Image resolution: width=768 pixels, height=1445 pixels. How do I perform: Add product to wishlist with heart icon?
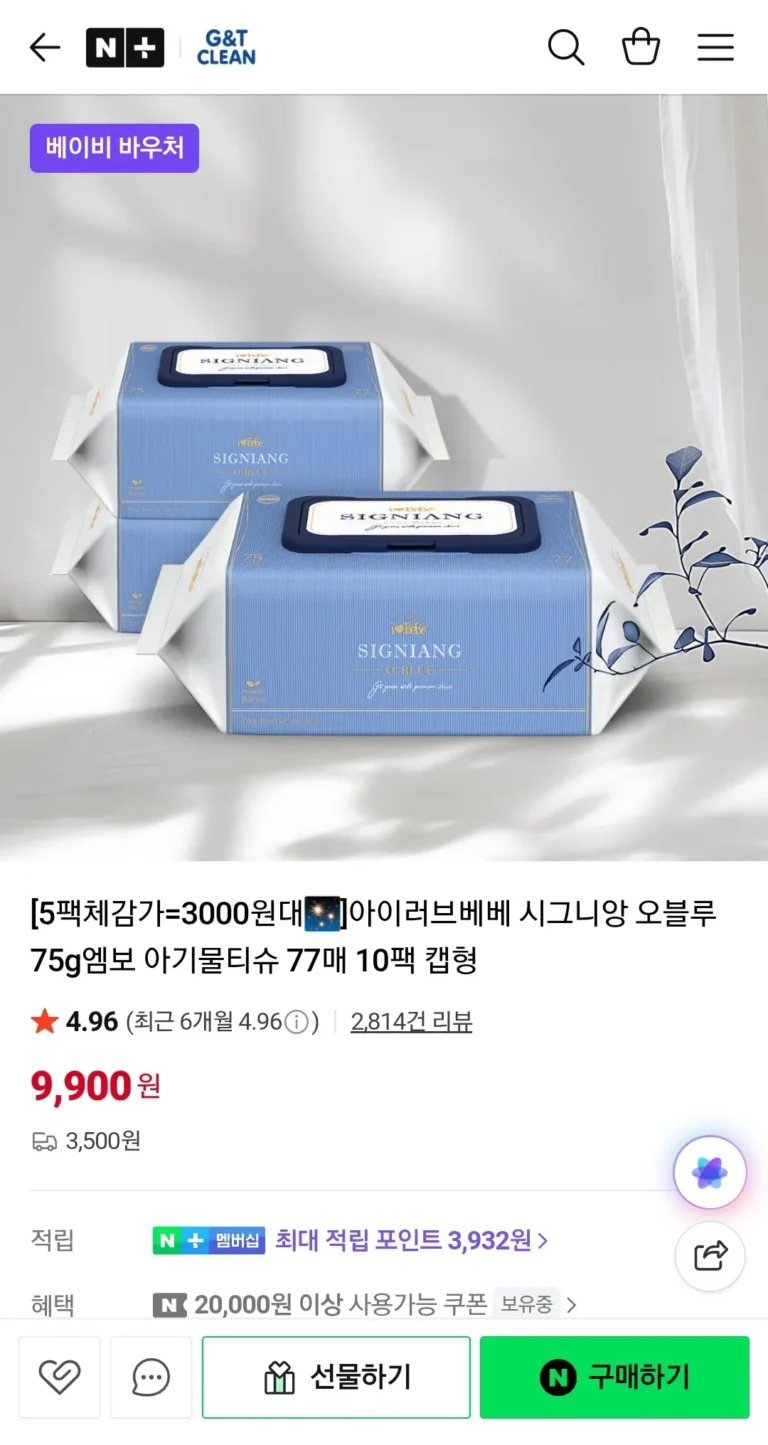(59, 1377)
